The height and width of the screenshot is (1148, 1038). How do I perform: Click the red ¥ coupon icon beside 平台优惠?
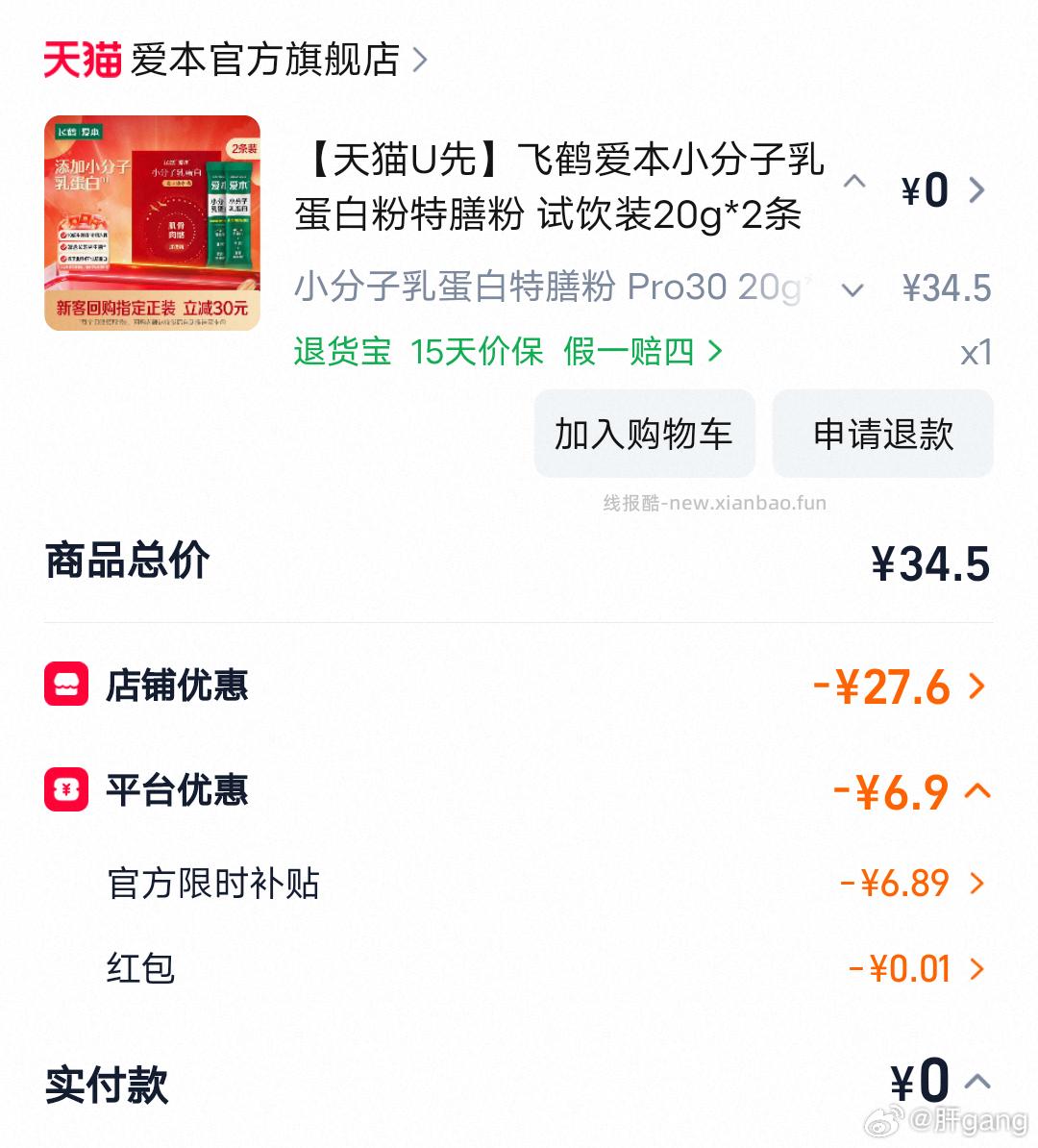click(65, 790)
